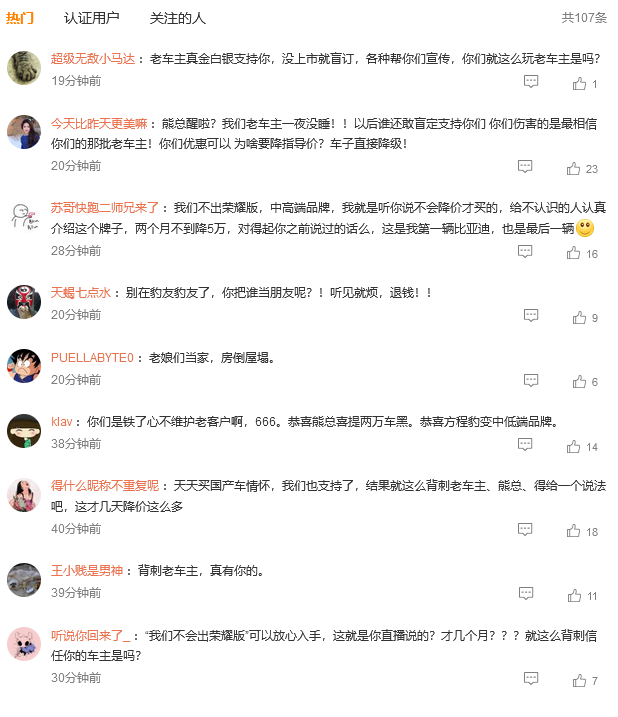Select the 热门 tab

click(x=20, y=17)
